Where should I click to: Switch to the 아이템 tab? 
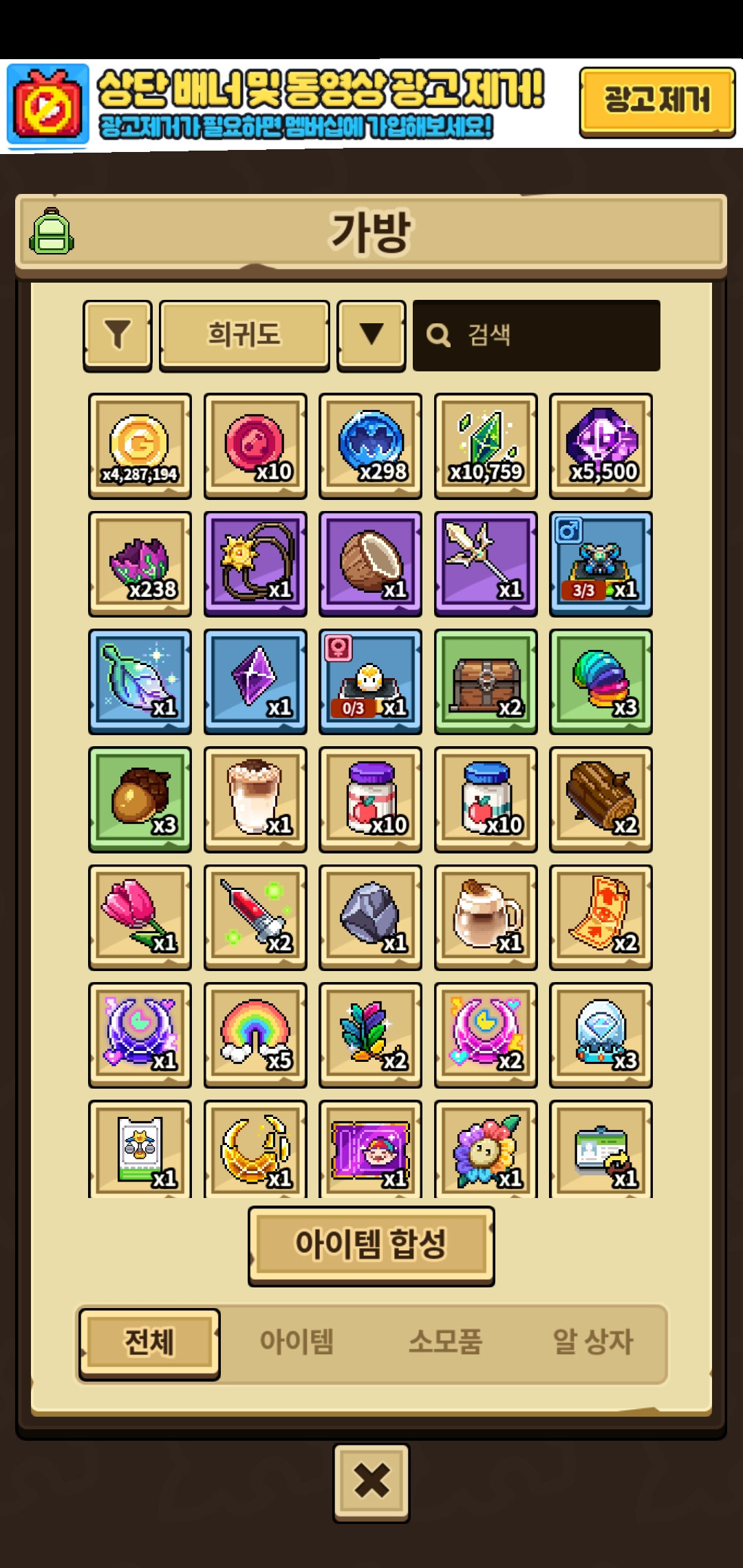[x=297, y=1342]
